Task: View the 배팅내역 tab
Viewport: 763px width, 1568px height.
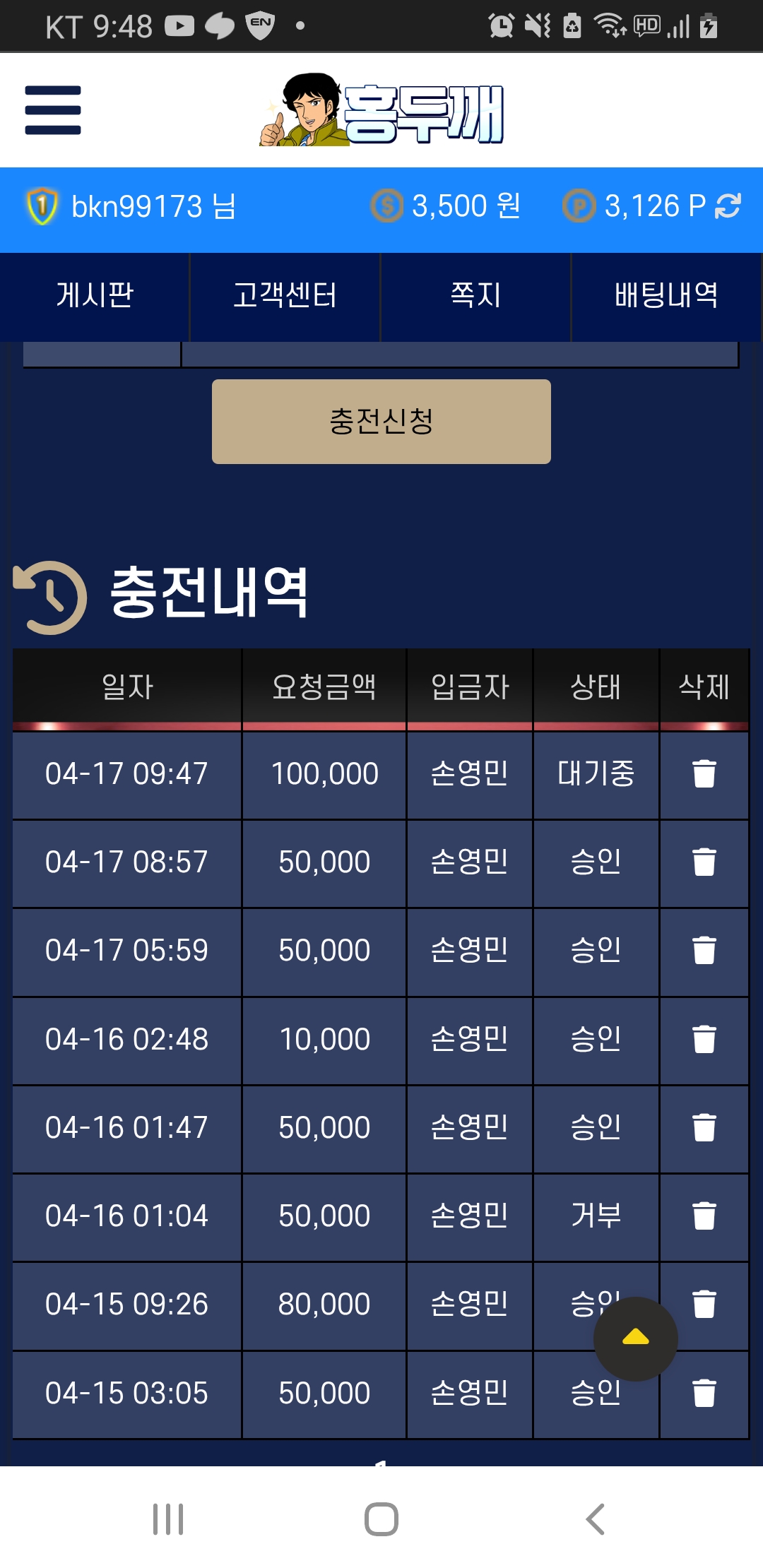Action: [x=666, y=295]
